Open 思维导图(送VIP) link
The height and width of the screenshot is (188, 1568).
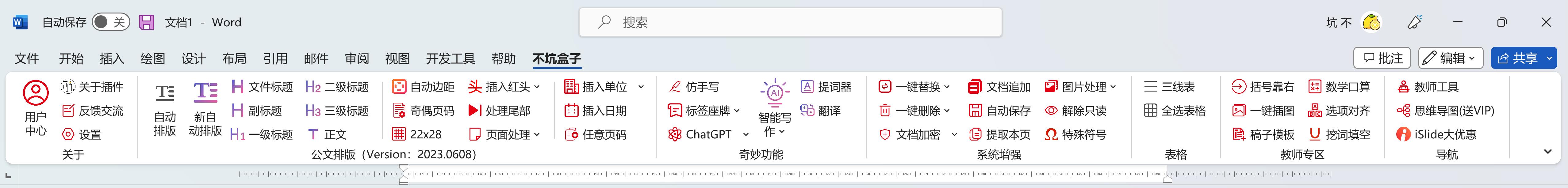coord(1446,111)
